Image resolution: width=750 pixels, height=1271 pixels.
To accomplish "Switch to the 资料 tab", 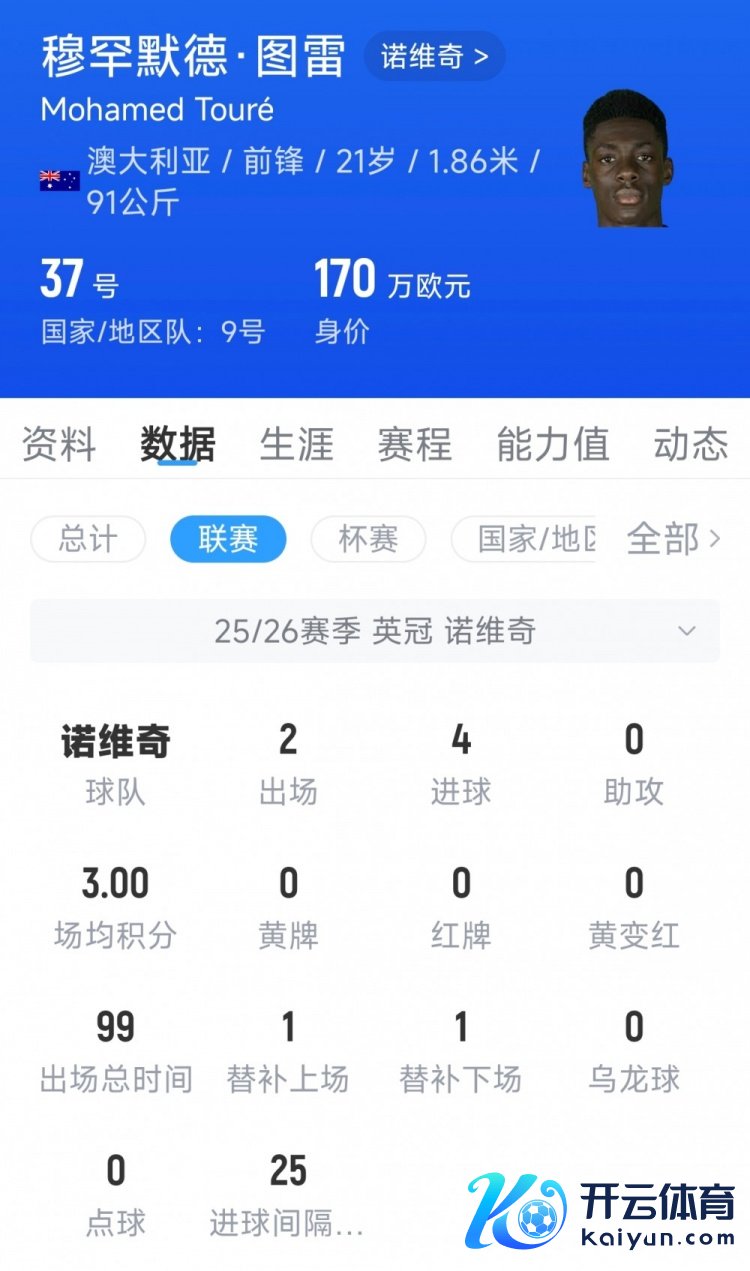I will coord(59,443).
